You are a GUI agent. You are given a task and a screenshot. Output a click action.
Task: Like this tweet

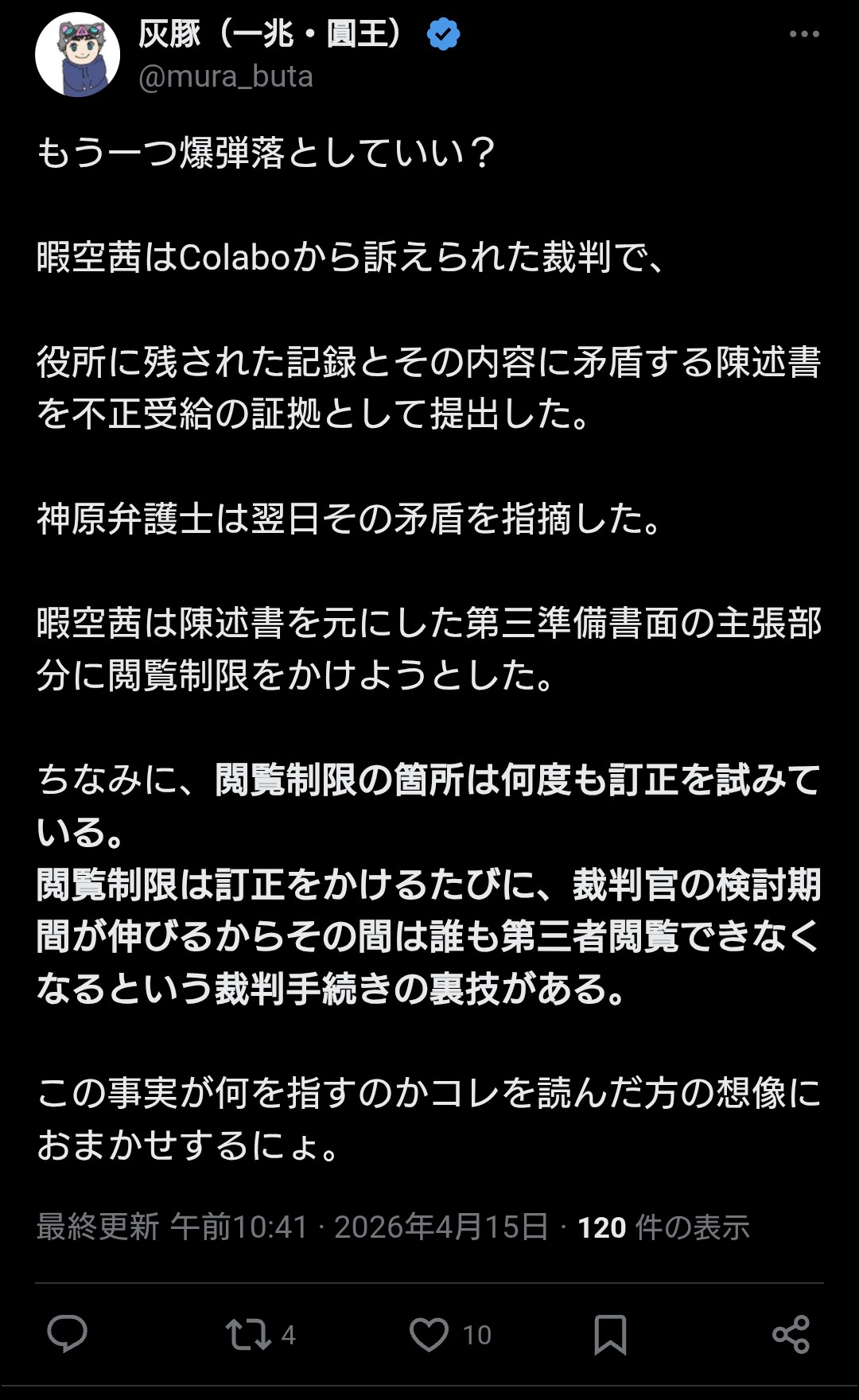pyautogui.click(x=429, y=1334)
